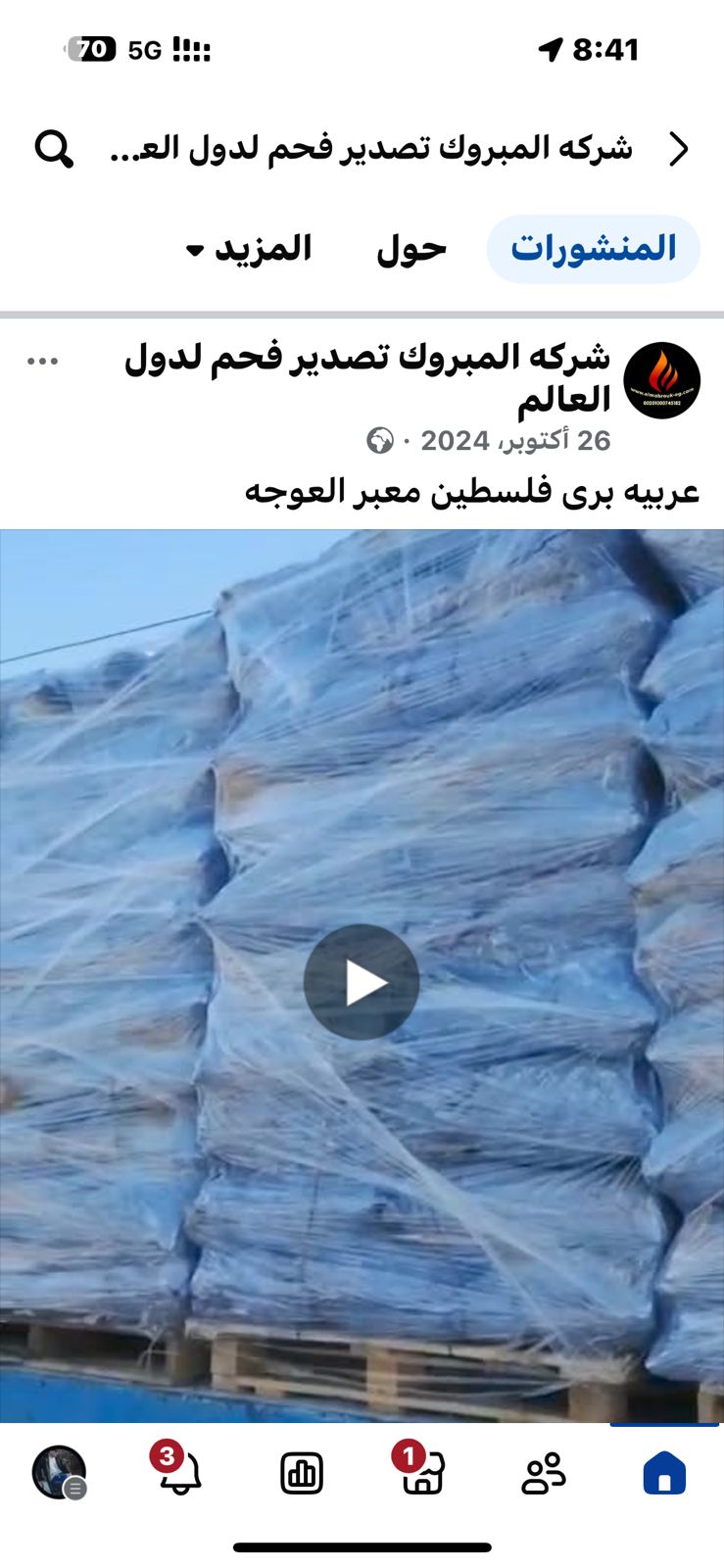The image size is (724, 1568).
Task: Switch to the حول tab
Action: [411, 249]
